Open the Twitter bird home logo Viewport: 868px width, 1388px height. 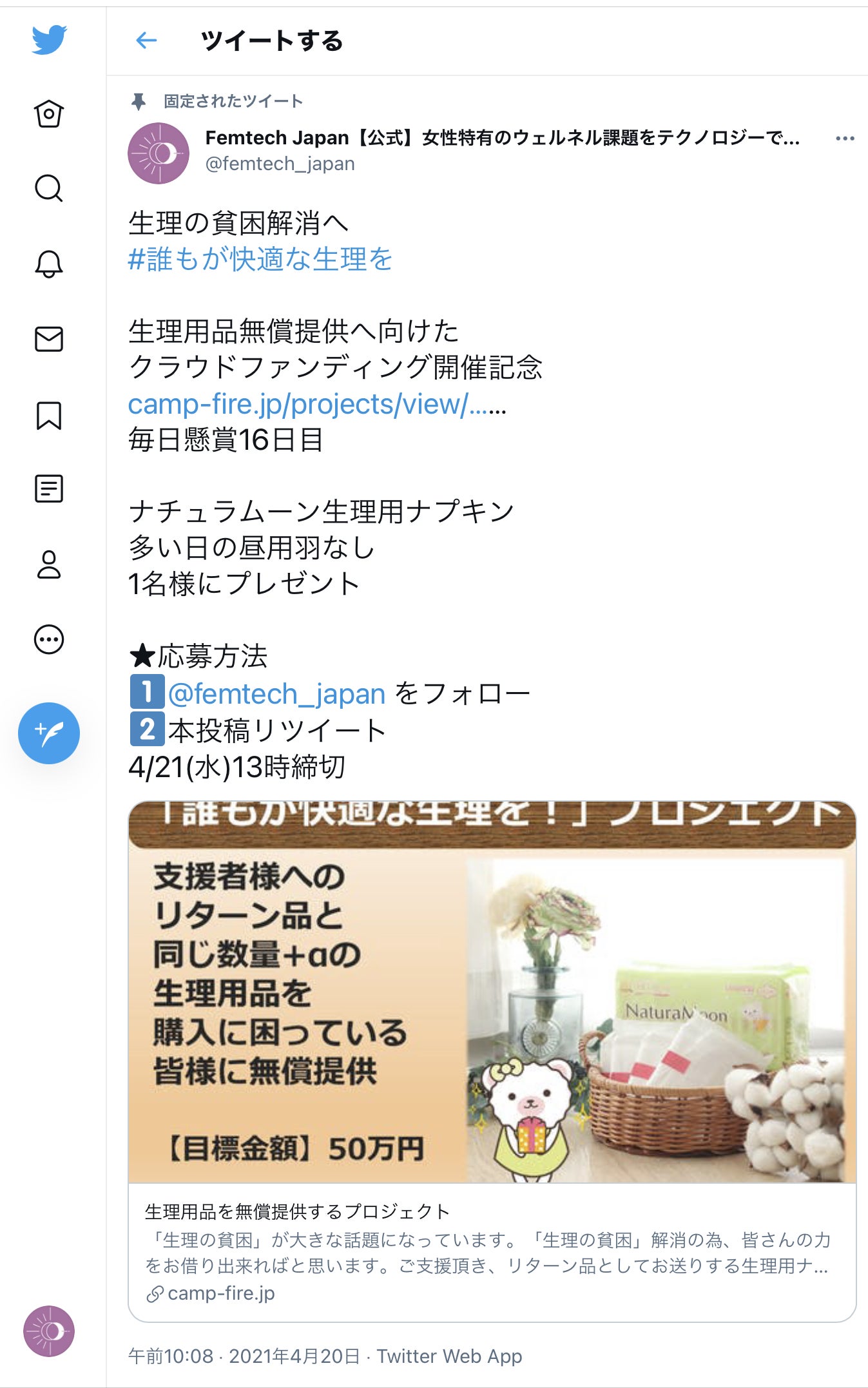49,40
